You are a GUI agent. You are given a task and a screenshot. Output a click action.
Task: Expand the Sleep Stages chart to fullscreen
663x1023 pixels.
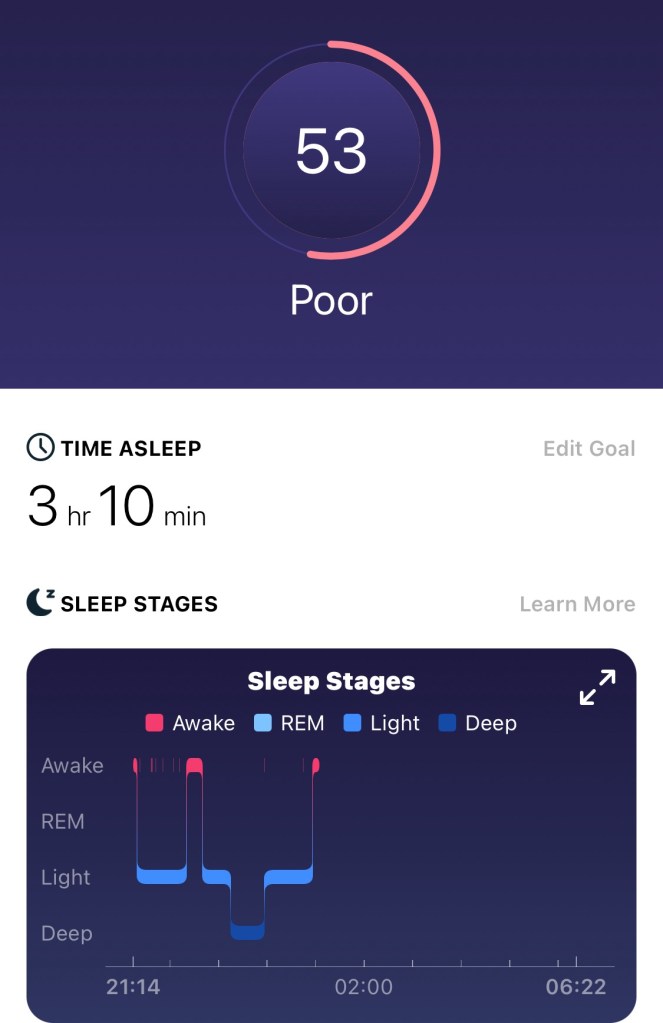tap(597, 688)
